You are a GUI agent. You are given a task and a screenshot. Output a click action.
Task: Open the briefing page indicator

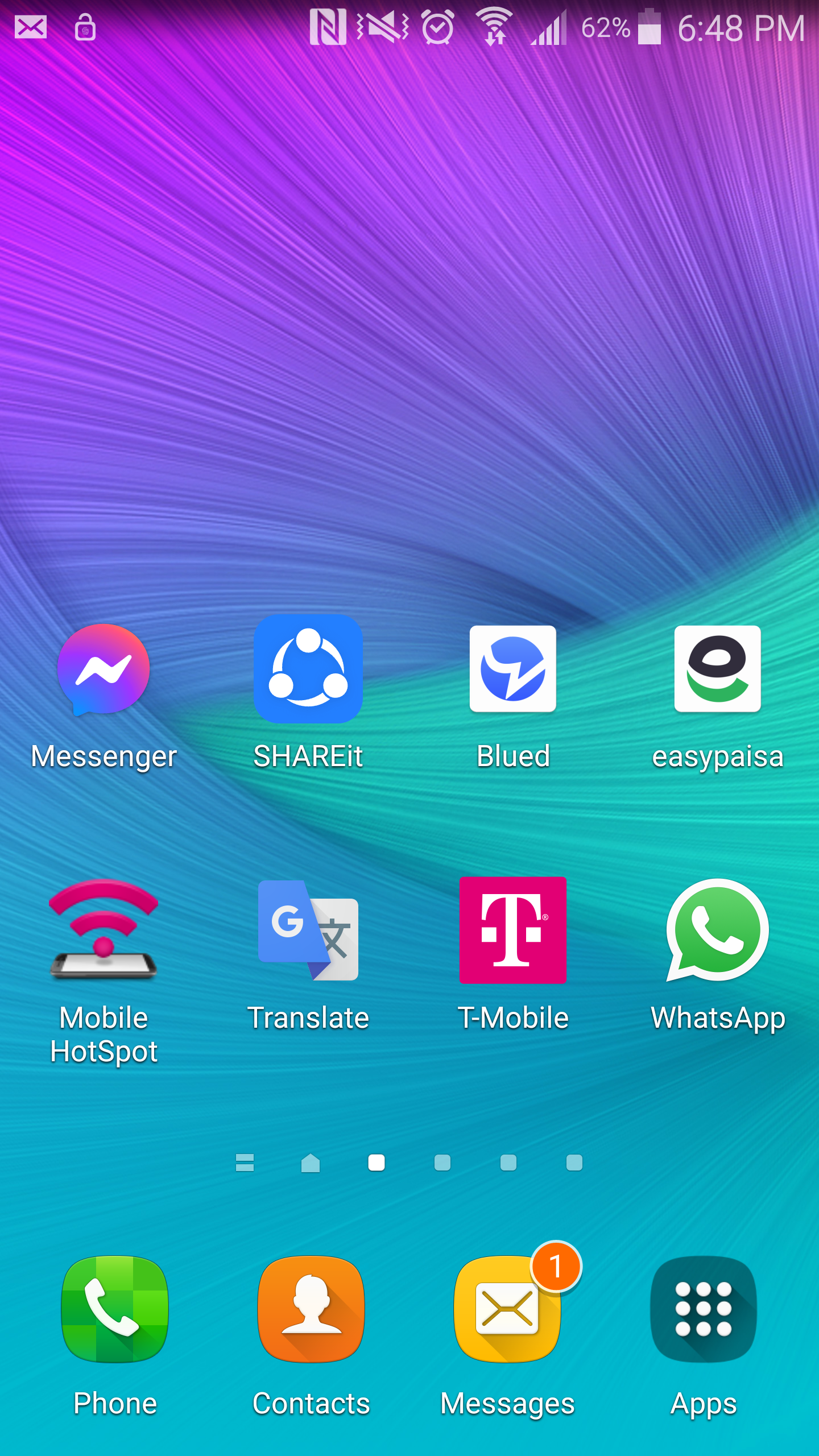(245, 1163)
